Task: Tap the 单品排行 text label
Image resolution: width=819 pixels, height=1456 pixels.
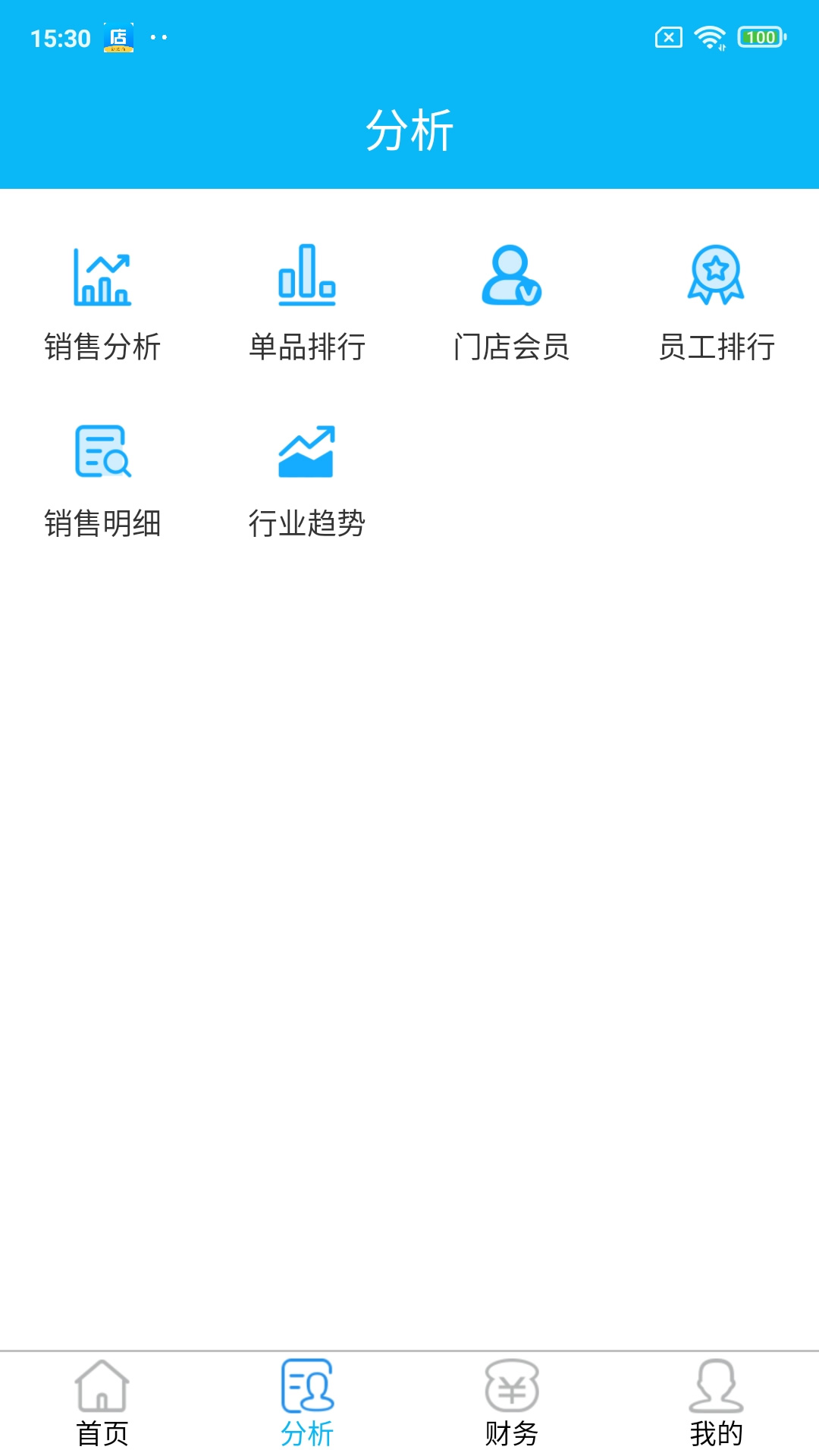Action: (308, 349)
